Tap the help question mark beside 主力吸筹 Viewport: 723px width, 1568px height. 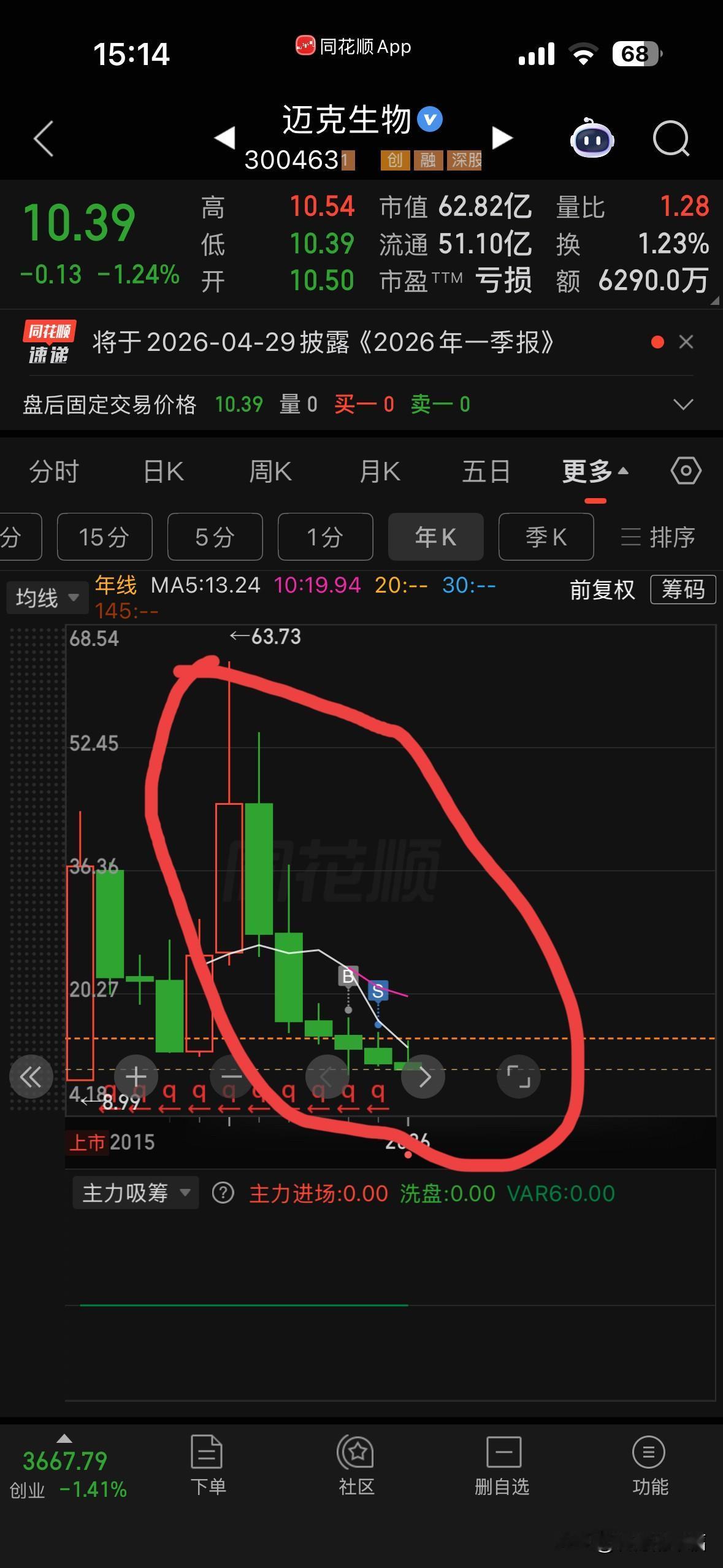[223, 1193]
